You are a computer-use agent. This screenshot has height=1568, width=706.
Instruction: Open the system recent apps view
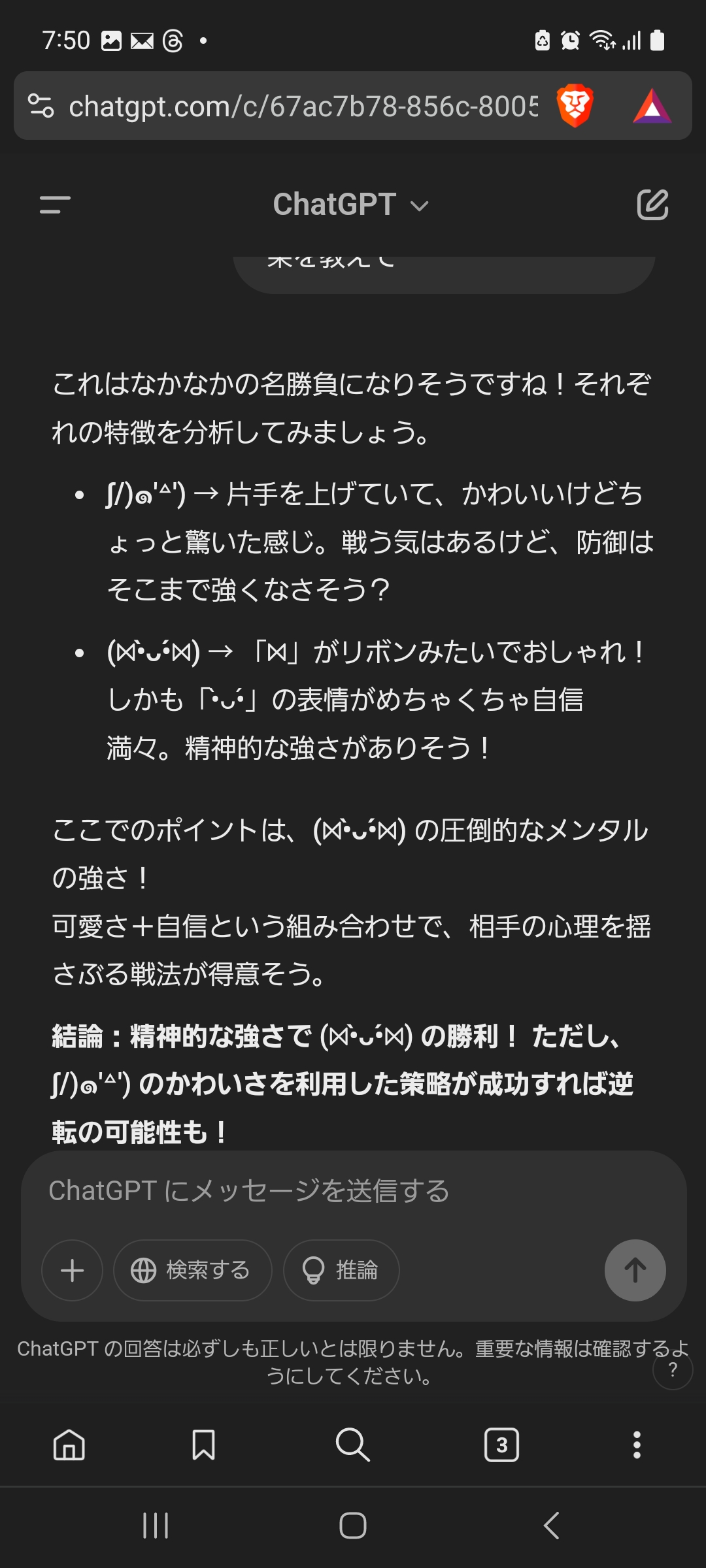[x=156, y=1526]
